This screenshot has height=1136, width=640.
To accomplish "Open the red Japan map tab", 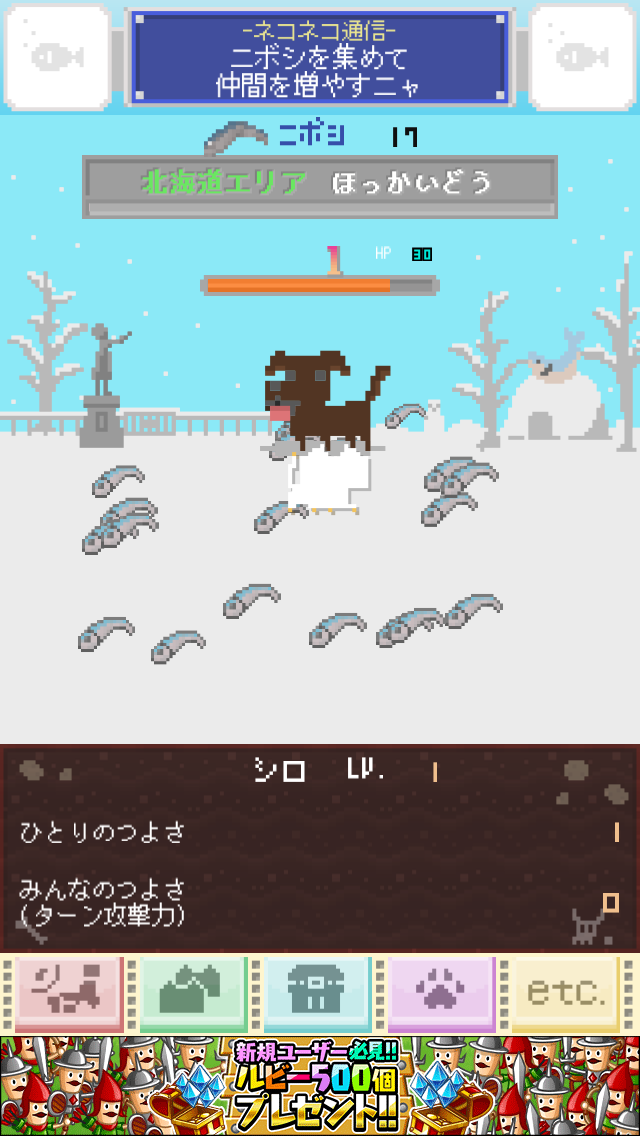I will point(68,993).
